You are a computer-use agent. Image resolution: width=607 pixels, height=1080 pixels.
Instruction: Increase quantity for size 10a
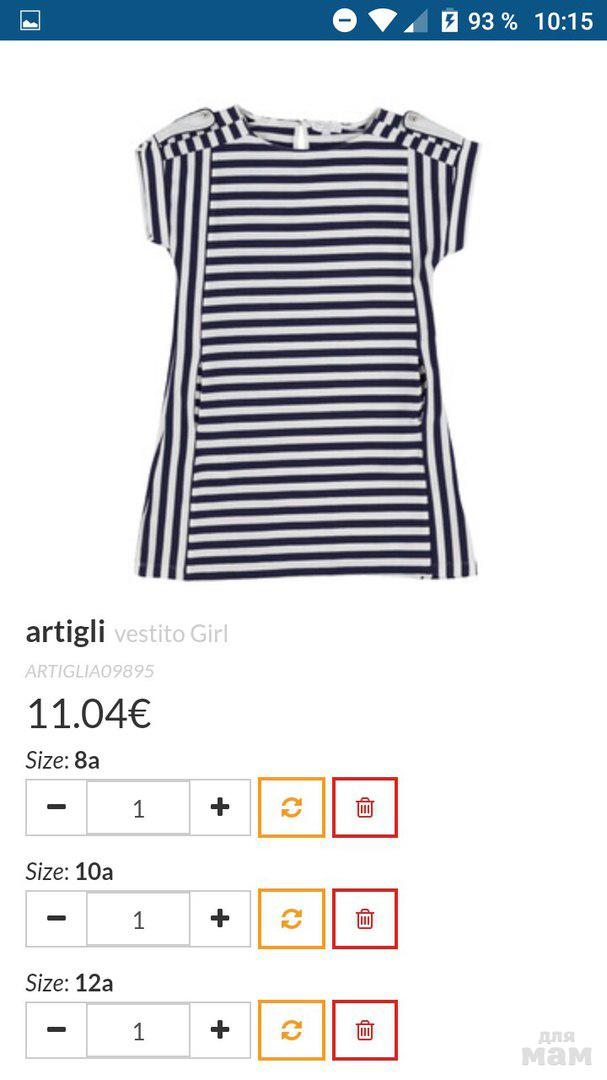220,918
